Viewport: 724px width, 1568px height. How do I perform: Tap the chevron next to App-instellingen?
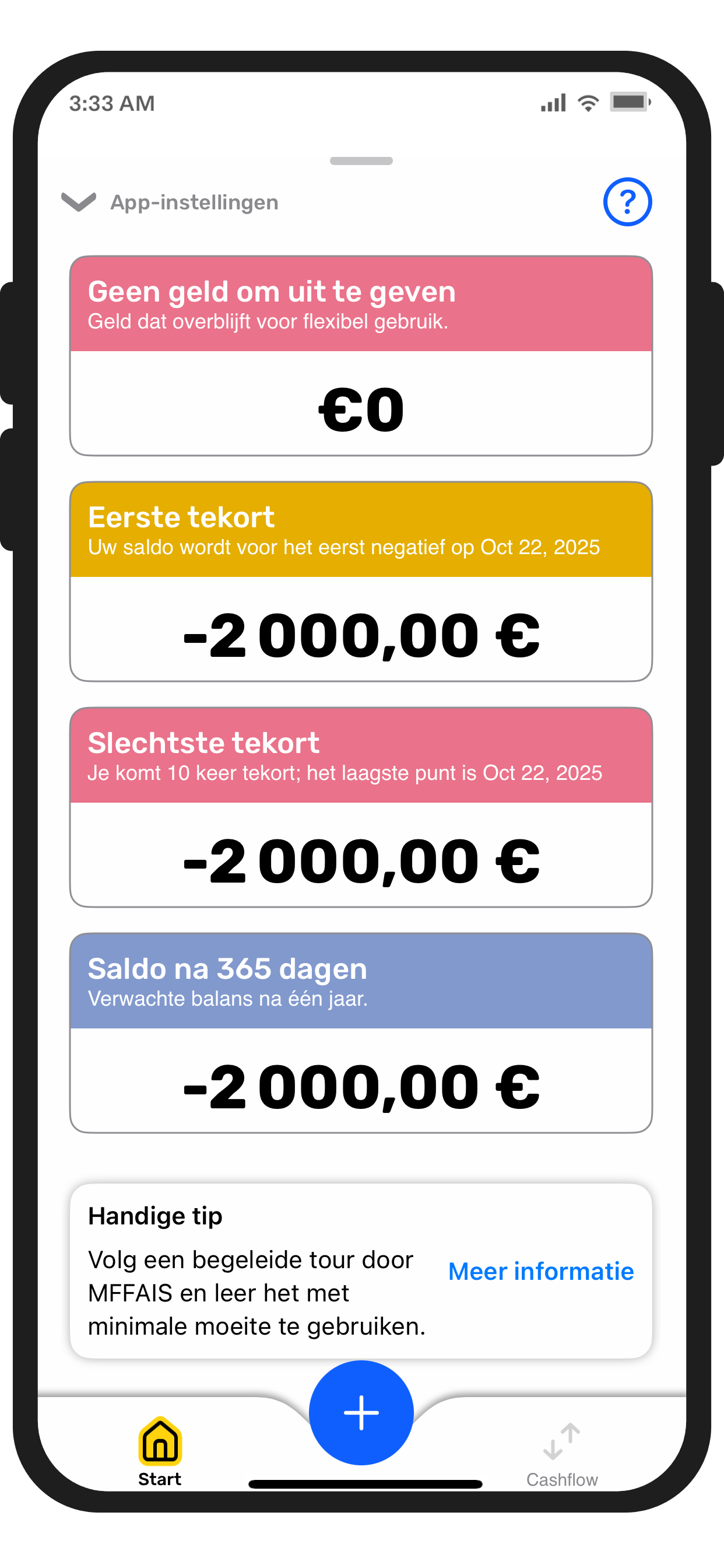tap(79, 202)
